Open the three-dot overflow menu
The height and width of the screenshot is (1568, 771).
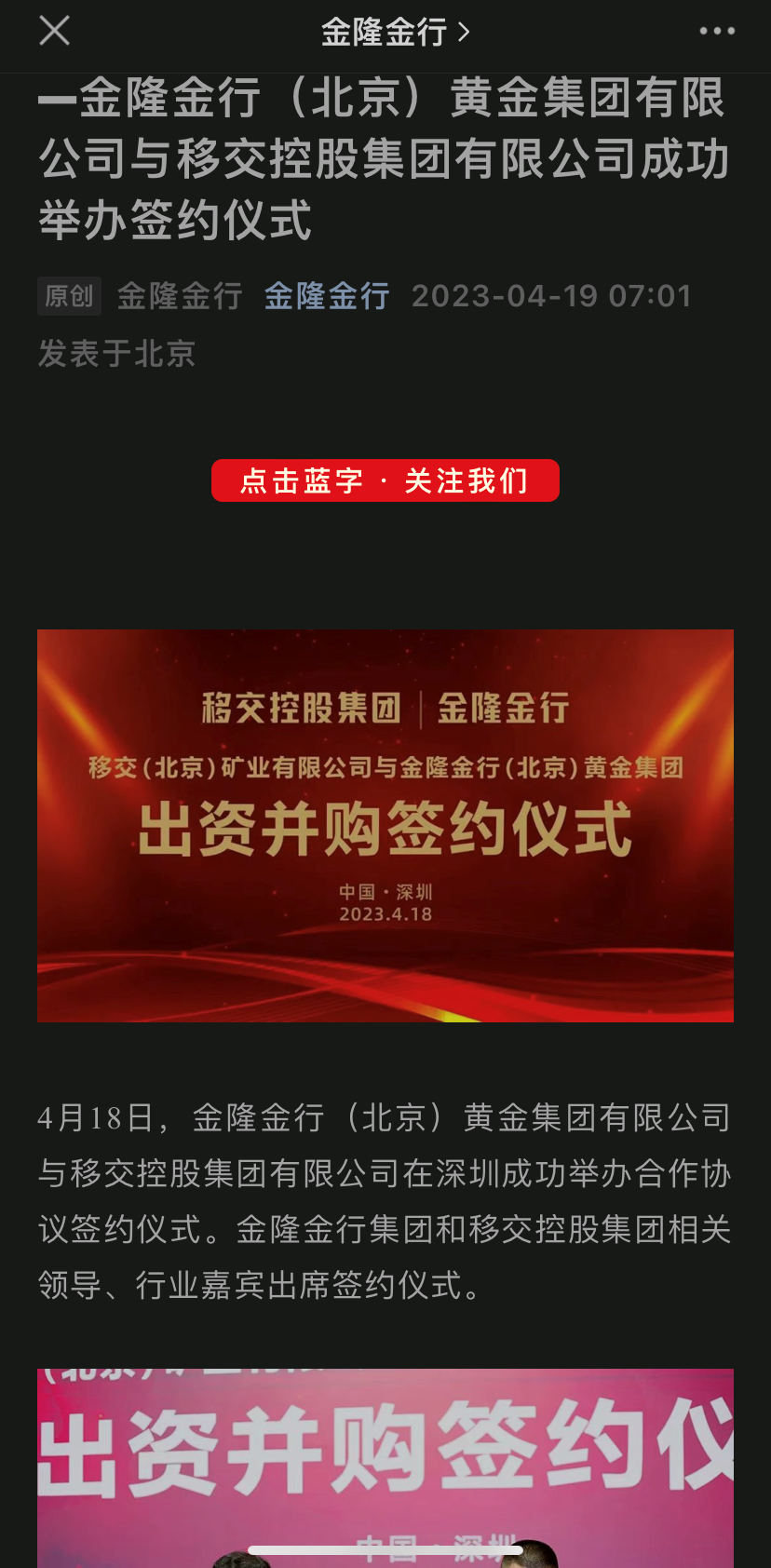coord(716,32)
